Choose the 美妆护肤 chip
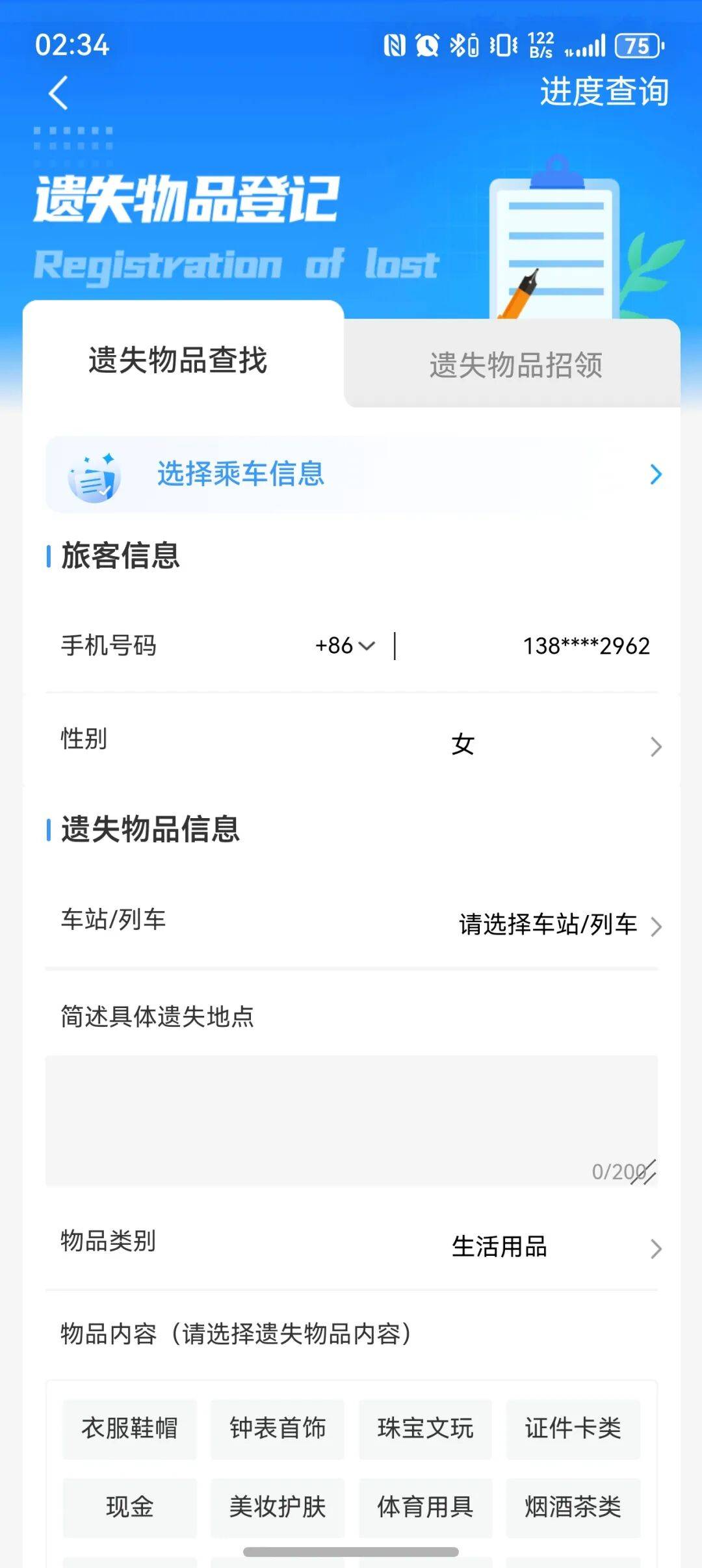 (x=278, y=1506)
